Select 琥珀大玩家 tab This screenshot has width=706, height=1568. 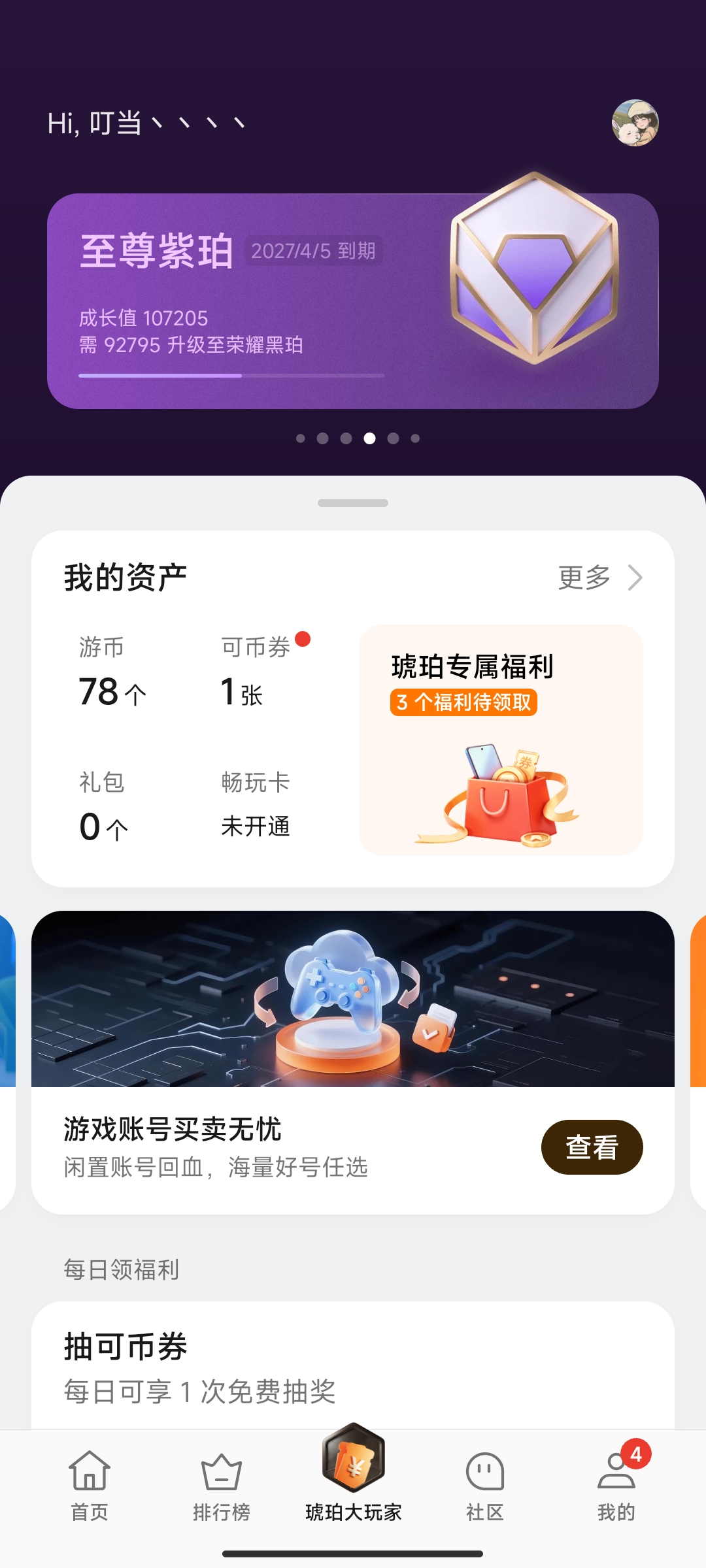(353, 1477)
